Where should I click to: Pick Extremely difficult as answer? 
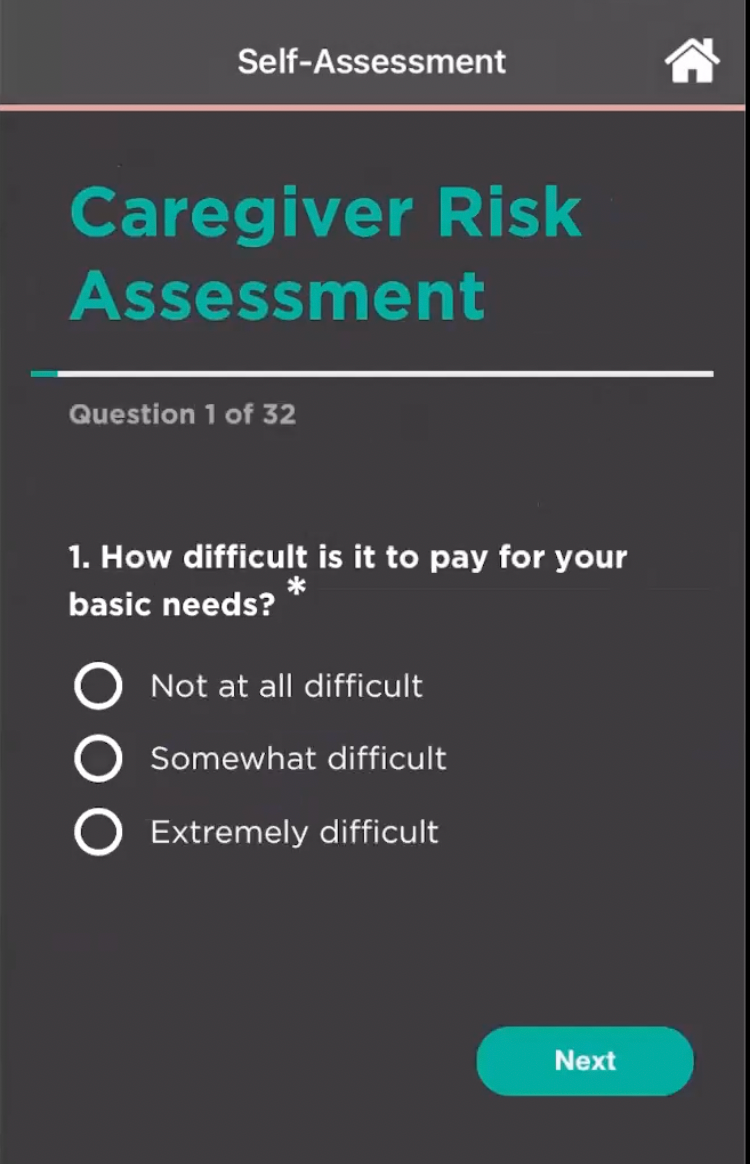(98, 832)
